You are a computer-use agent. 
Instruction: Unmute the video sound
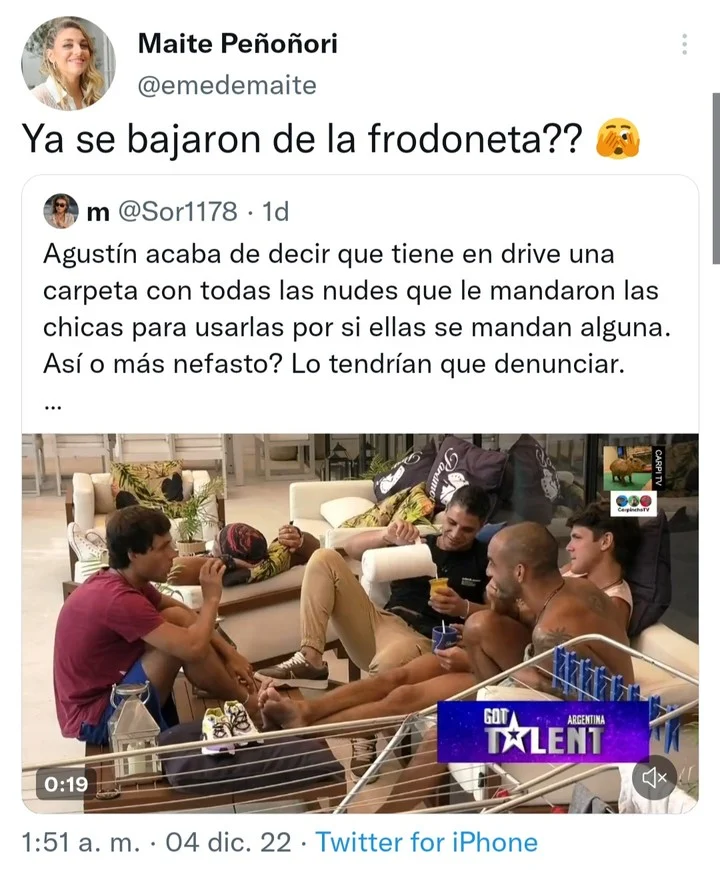(655, 776)
